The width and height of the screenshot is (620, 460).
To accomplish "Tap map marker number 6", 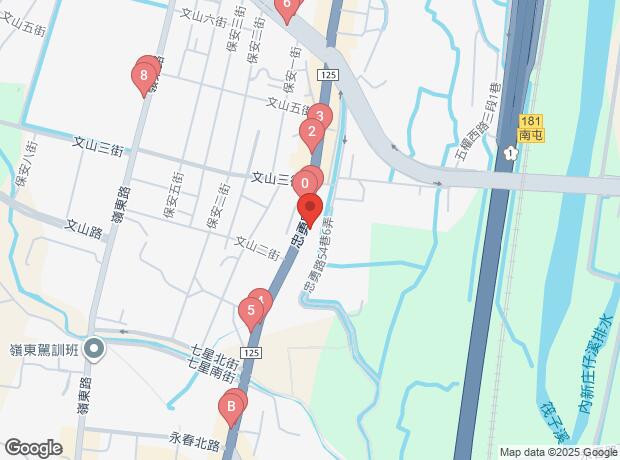I will [x=287, y=5].
